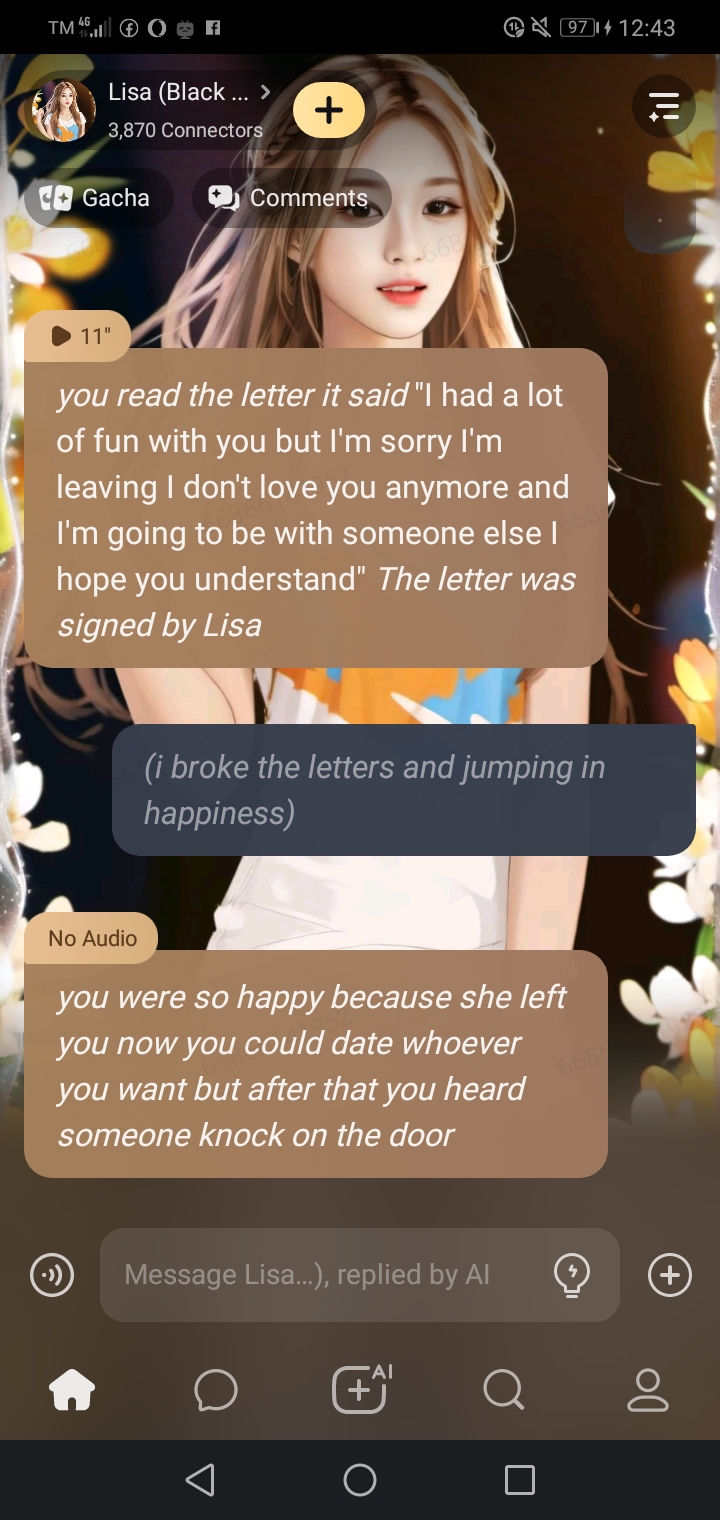Open the AI create tab
The image size is (720, 1520).
(360, 1390)
